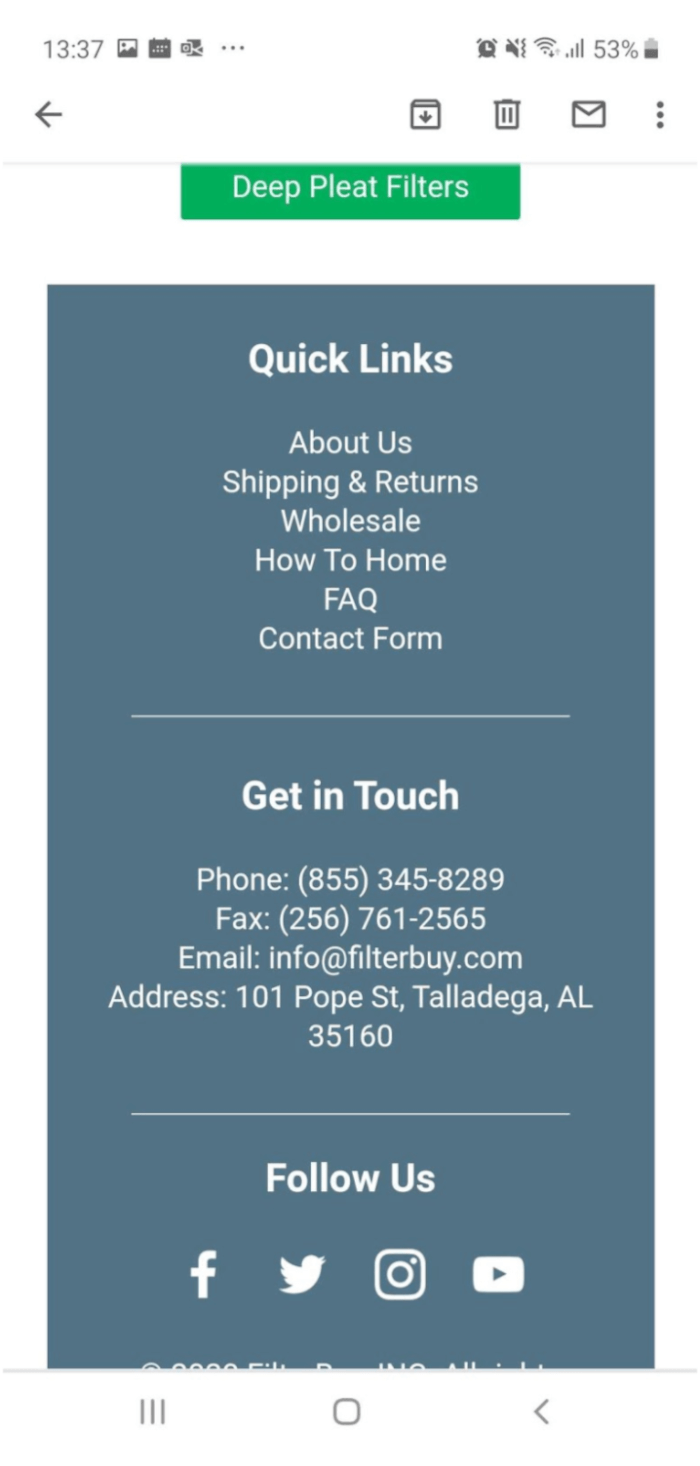The width and height of the screenshot is (700, 1466).
Task: Go back to the inbox
Action: (48, 115)
